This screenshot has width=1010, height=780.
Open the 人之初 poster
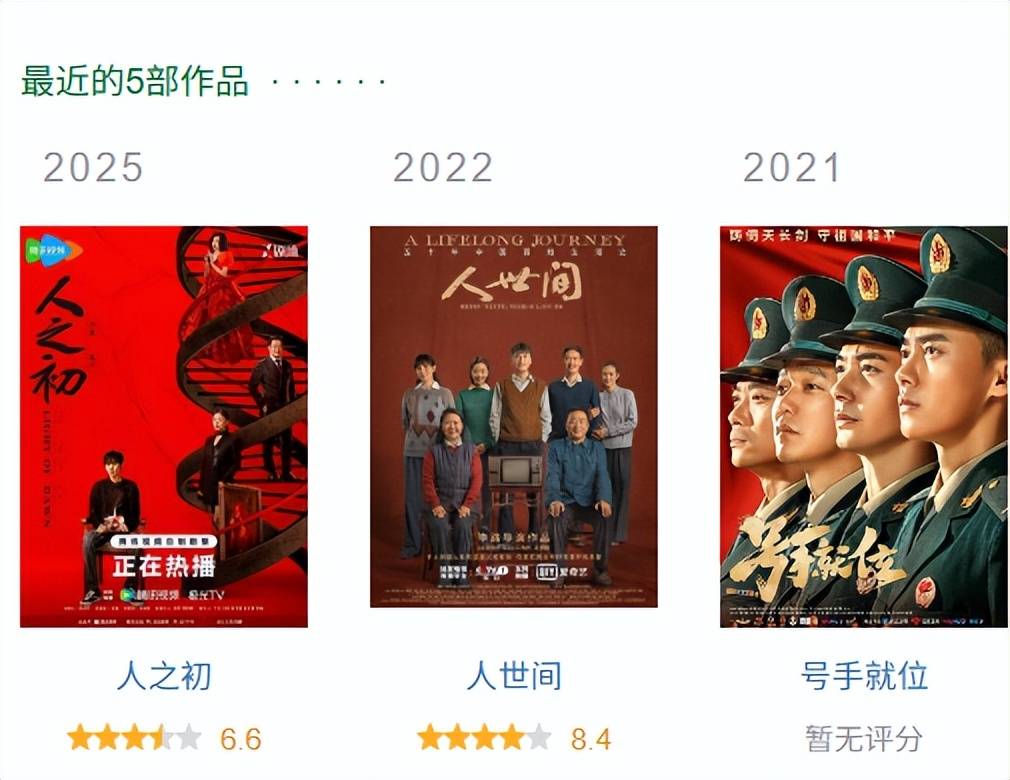[x=164, y=426]
